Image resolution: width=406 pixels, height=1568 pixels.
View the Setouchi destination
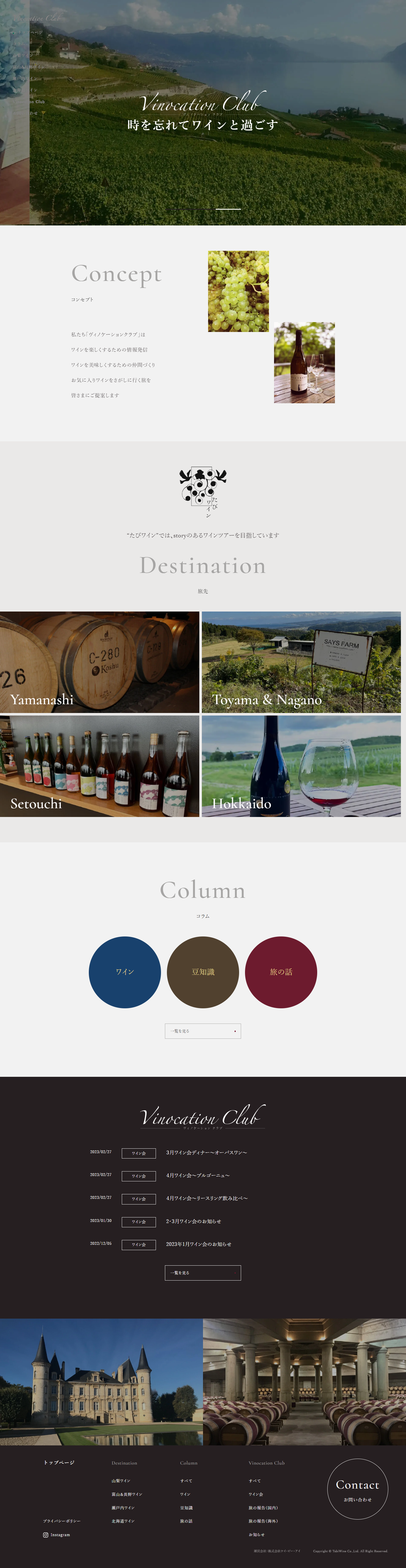tap(99, 766)
